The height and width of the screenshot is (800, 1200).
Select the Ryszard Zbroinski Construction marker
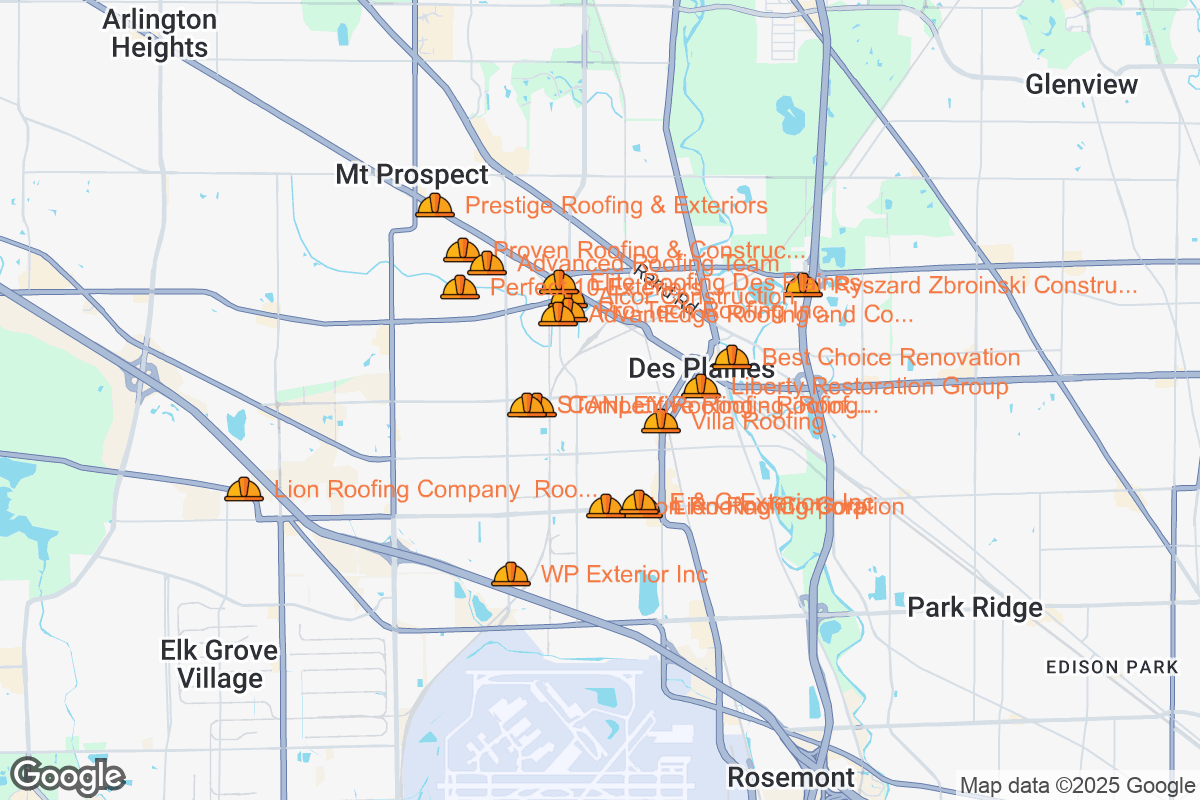click(803, 286)
